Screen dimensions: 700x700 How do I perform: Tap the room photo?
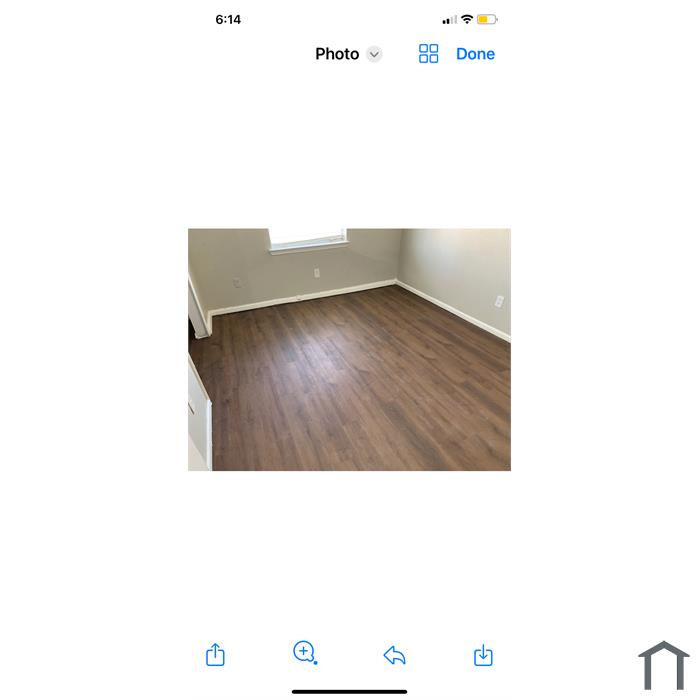coord(349,349)
